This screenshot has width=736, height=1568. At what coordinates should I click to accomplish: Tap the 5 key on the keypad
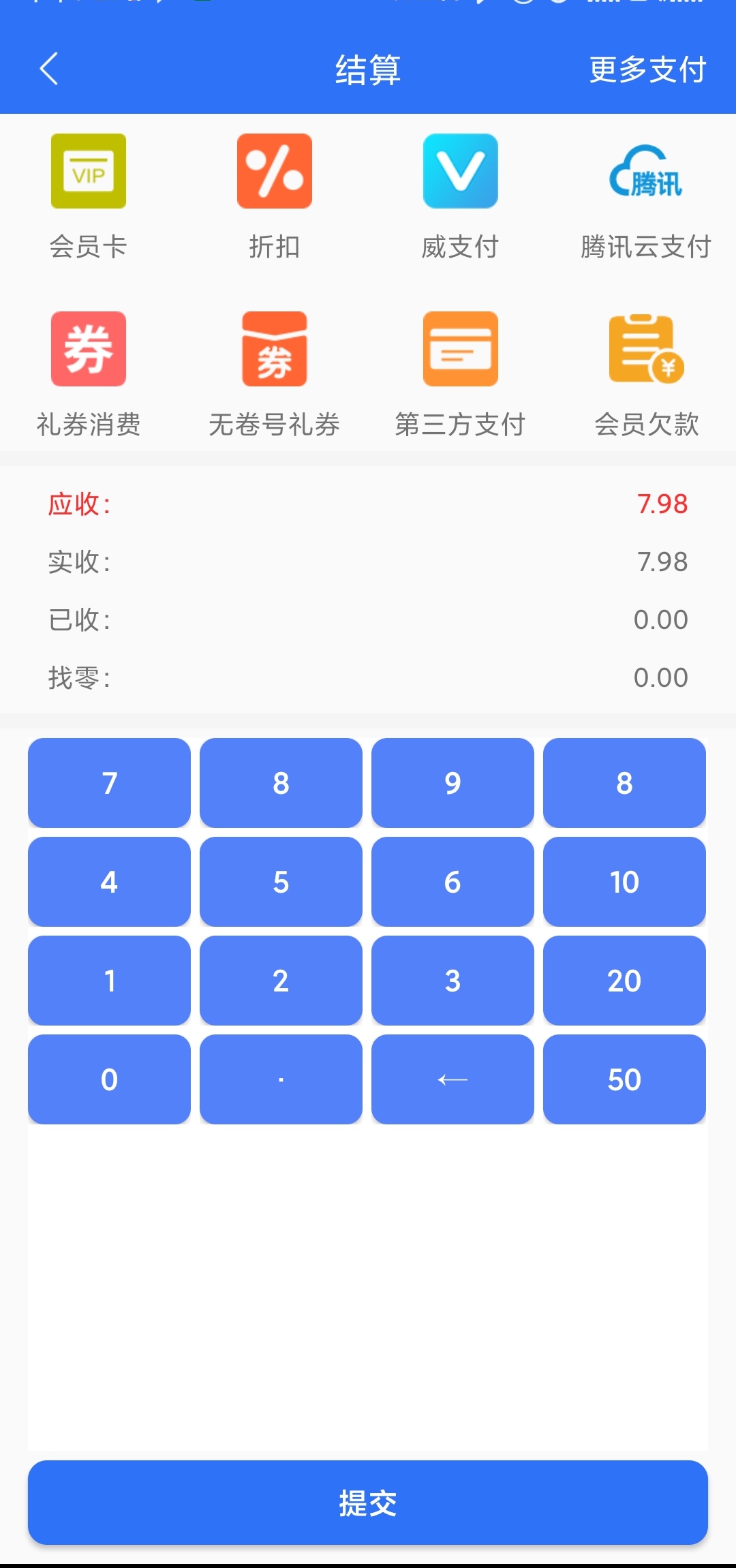[x=281, y=882]
